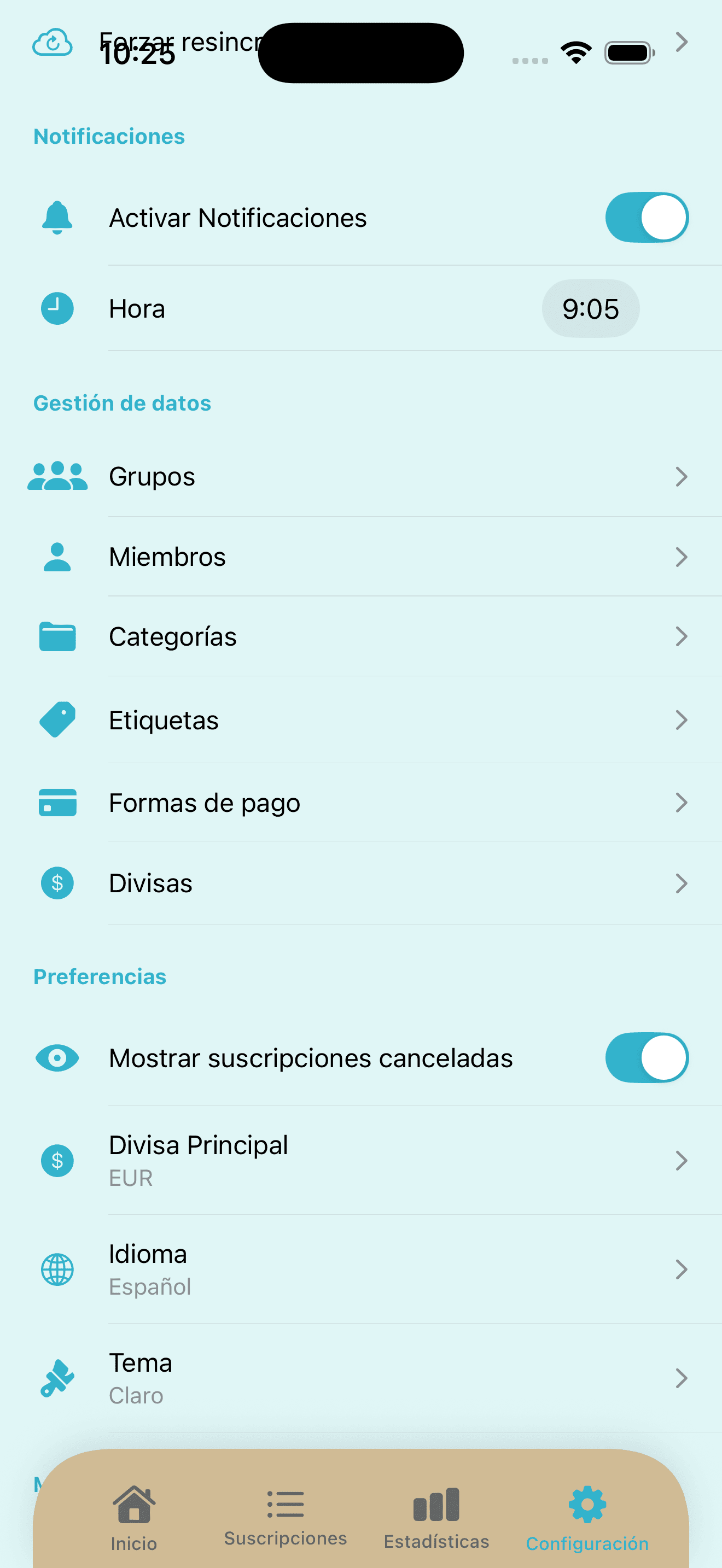The width and height of the screenshot is (722, 1568).
Task: Expand the Tema settings chevron
Action: (681, 1378)
